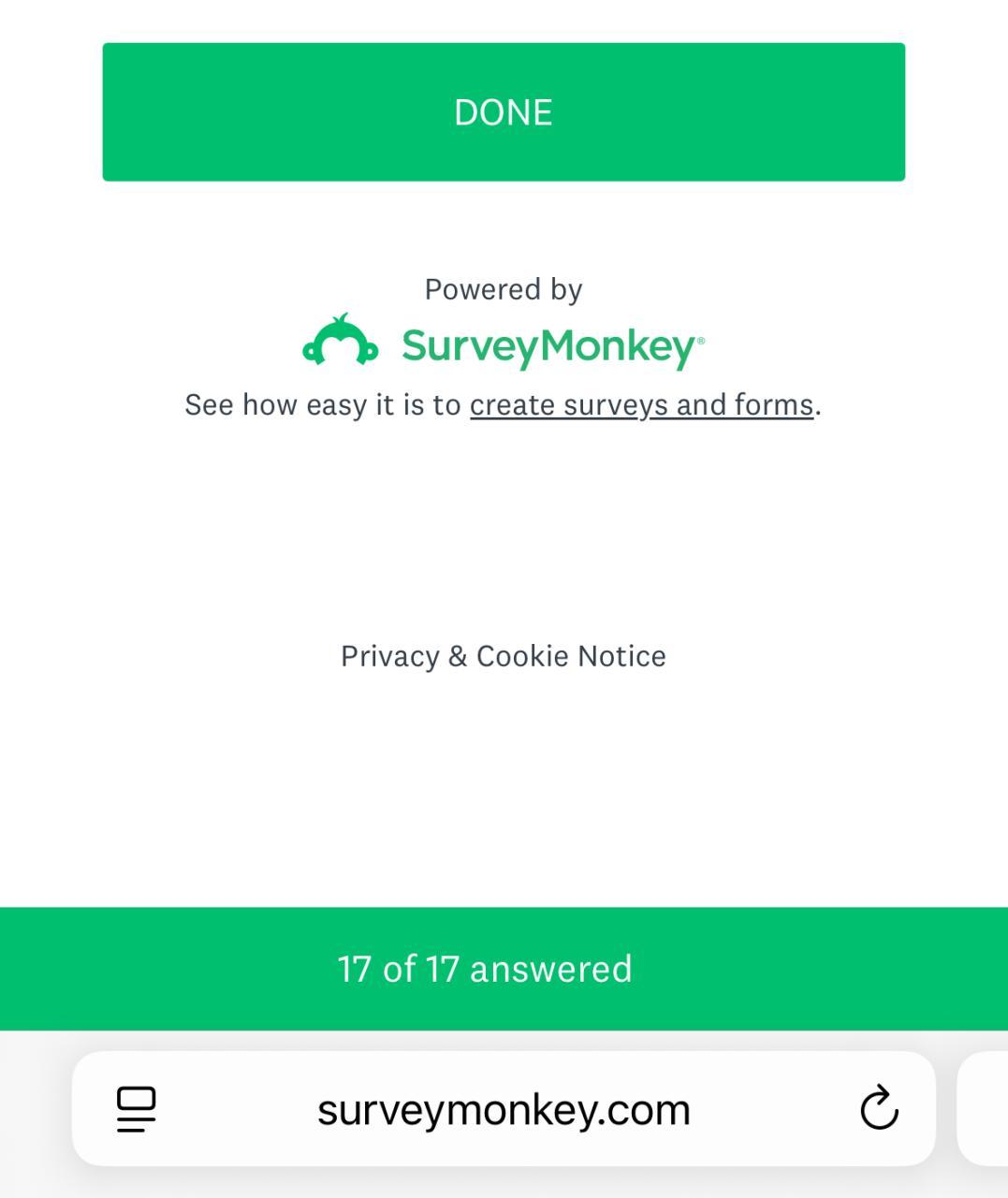Open the Privacy & Cookie Notice

[x=504, y=656]
